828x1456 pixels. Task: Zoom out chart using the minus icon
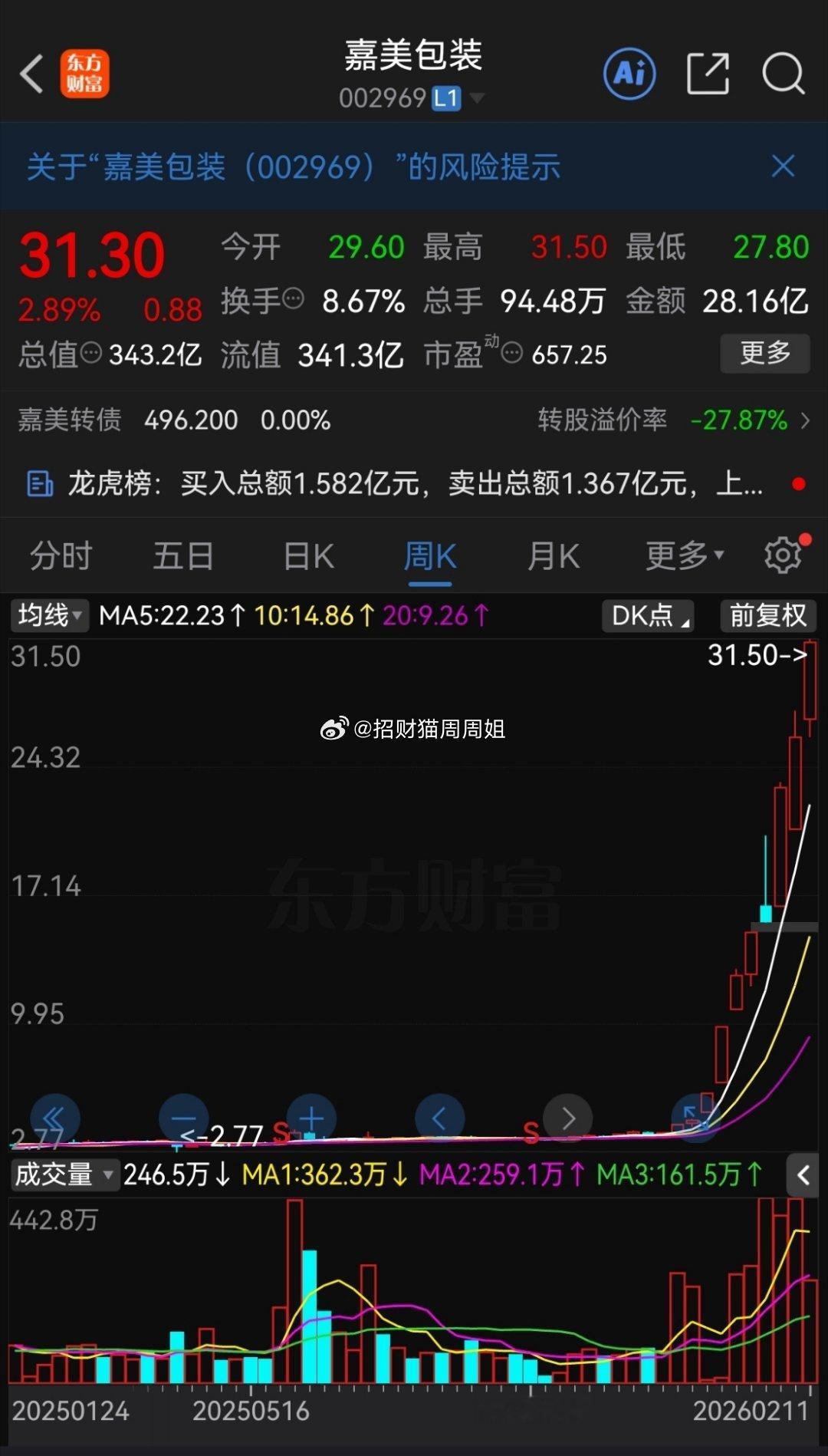pyautogui.click(x=184, y=1118)
